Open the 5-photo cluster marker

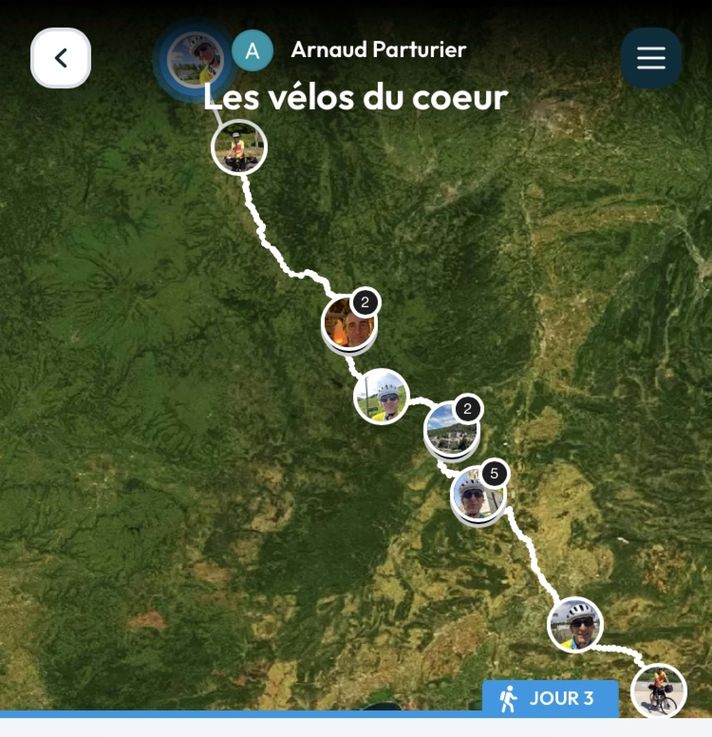(x=478, y=494)
